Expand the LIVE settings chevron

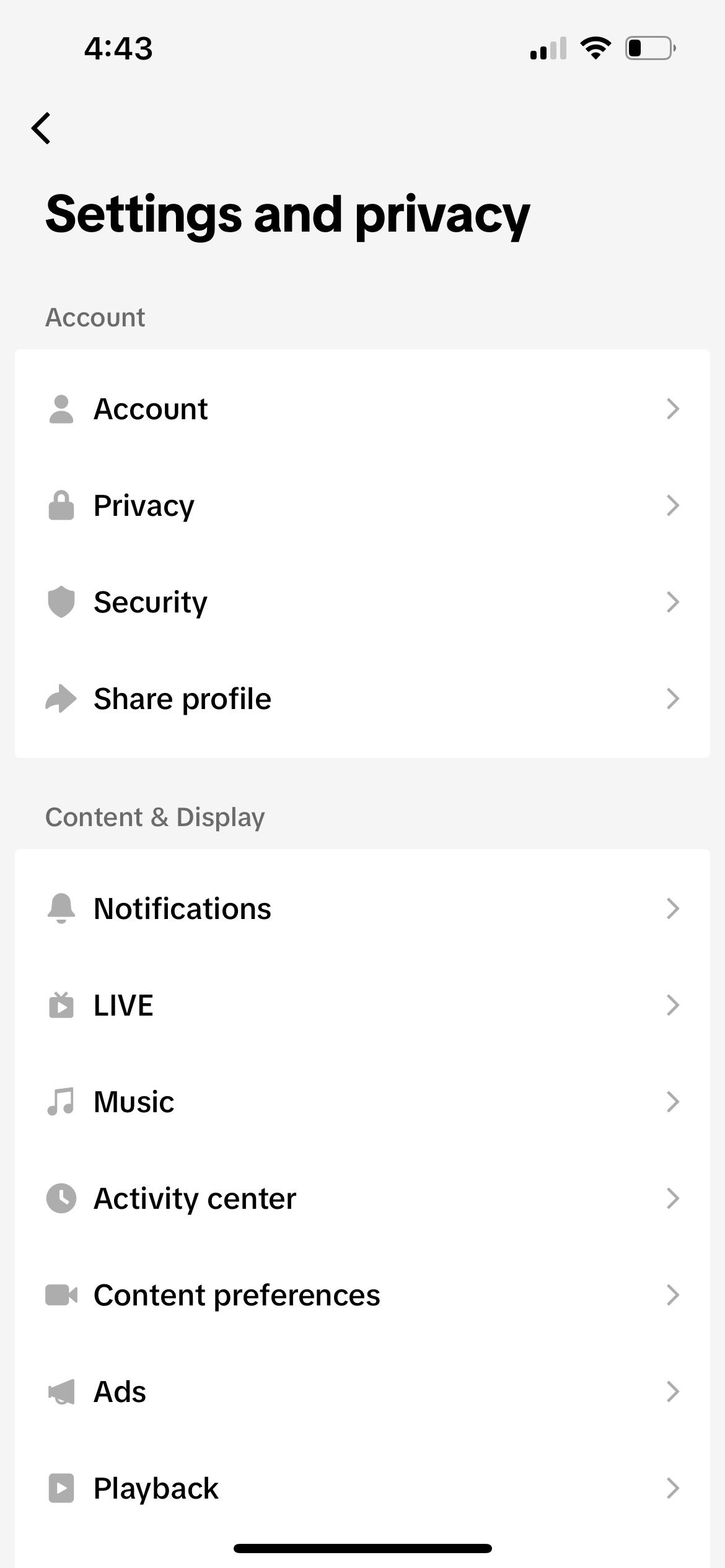(x=674, y=1005)
